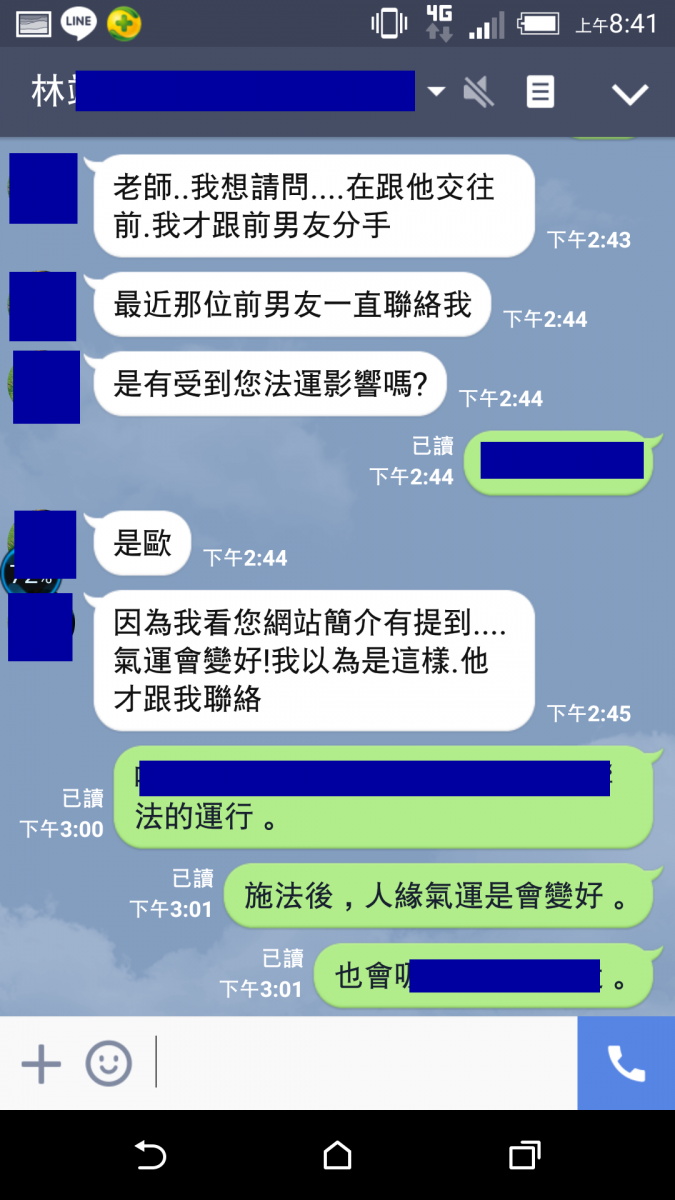Expand the chat options chevron
Screen dimensions: 675x1200
point(630,94)
